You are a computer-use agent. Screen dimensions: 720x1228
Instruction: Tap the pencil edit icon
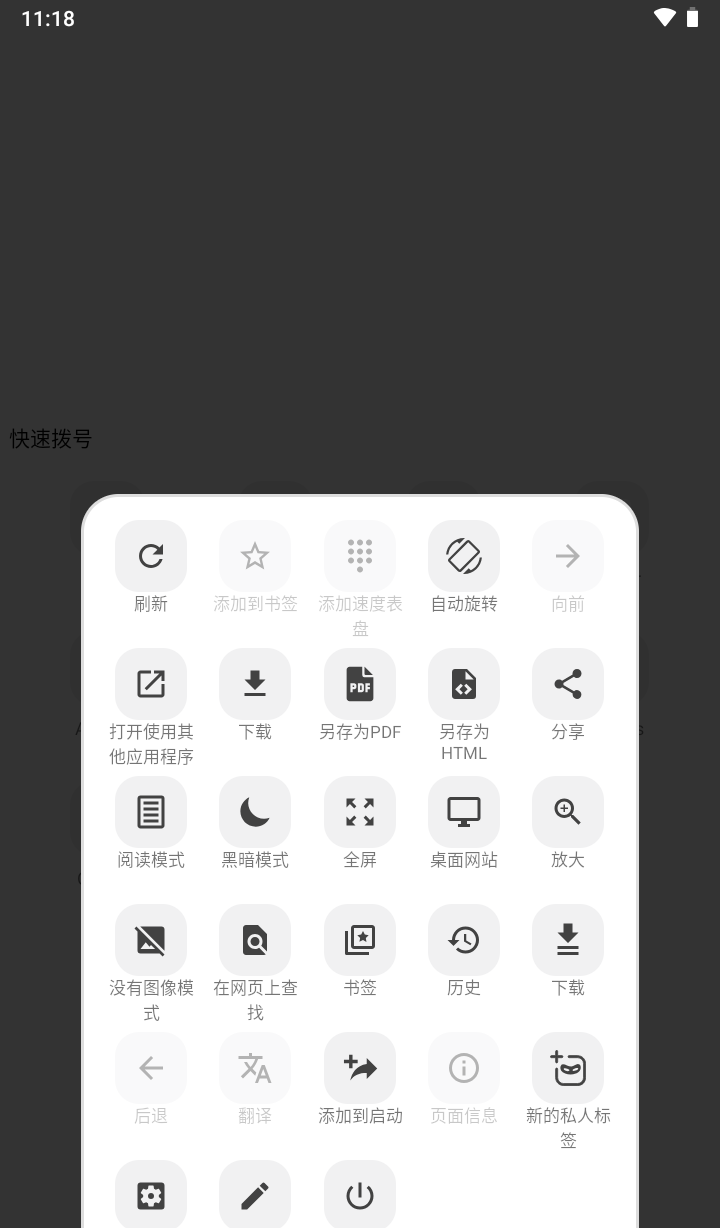pos(255,1195)
